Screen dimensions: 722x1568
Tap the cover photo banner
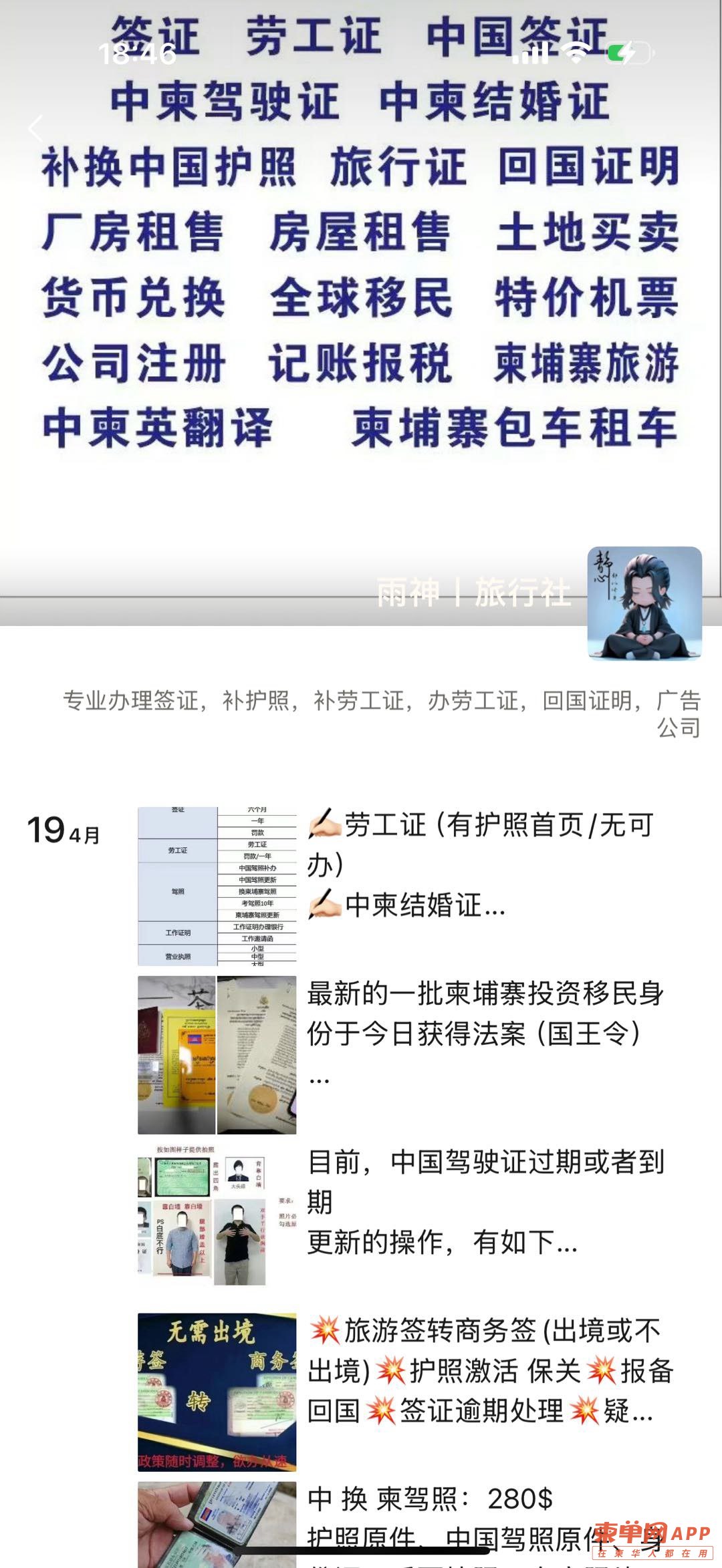[361, 301]
